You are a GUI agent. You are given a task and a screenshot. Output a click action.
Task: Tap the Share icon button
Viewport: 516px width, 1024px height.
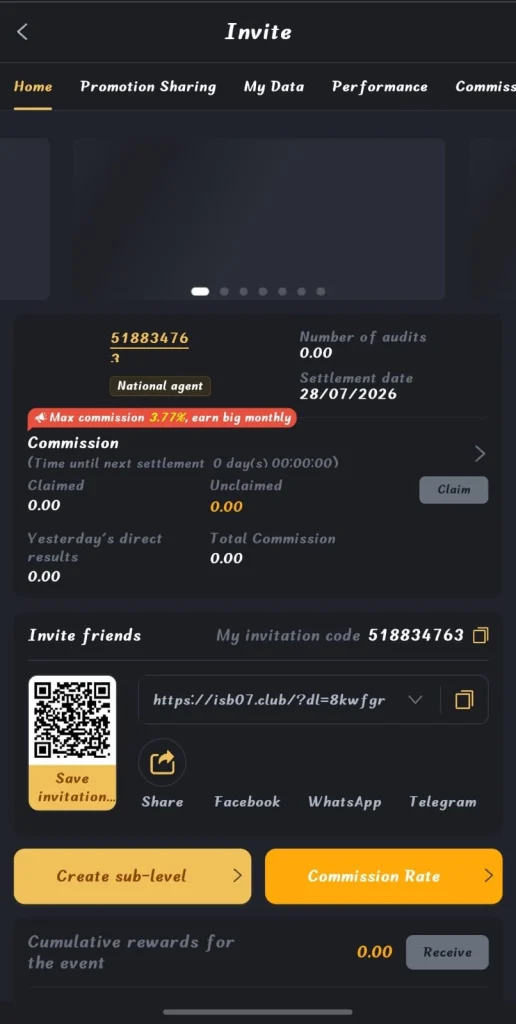click(x=162, y=762)
